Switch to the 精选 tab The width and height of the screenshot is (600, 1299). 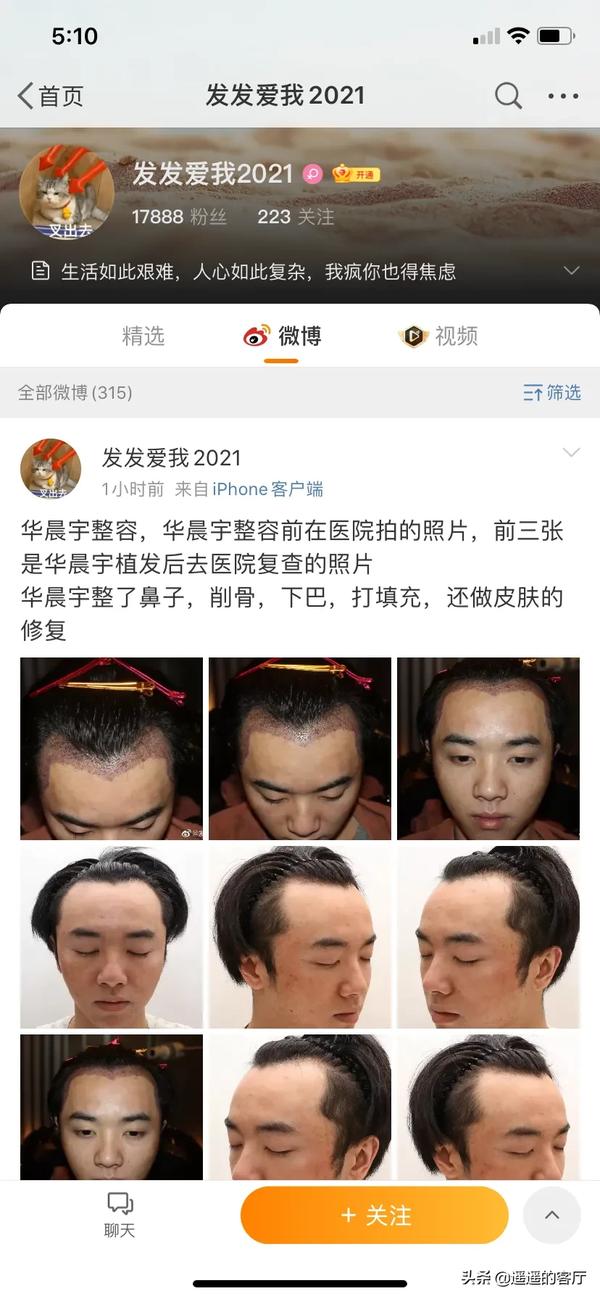click(143, 336)
